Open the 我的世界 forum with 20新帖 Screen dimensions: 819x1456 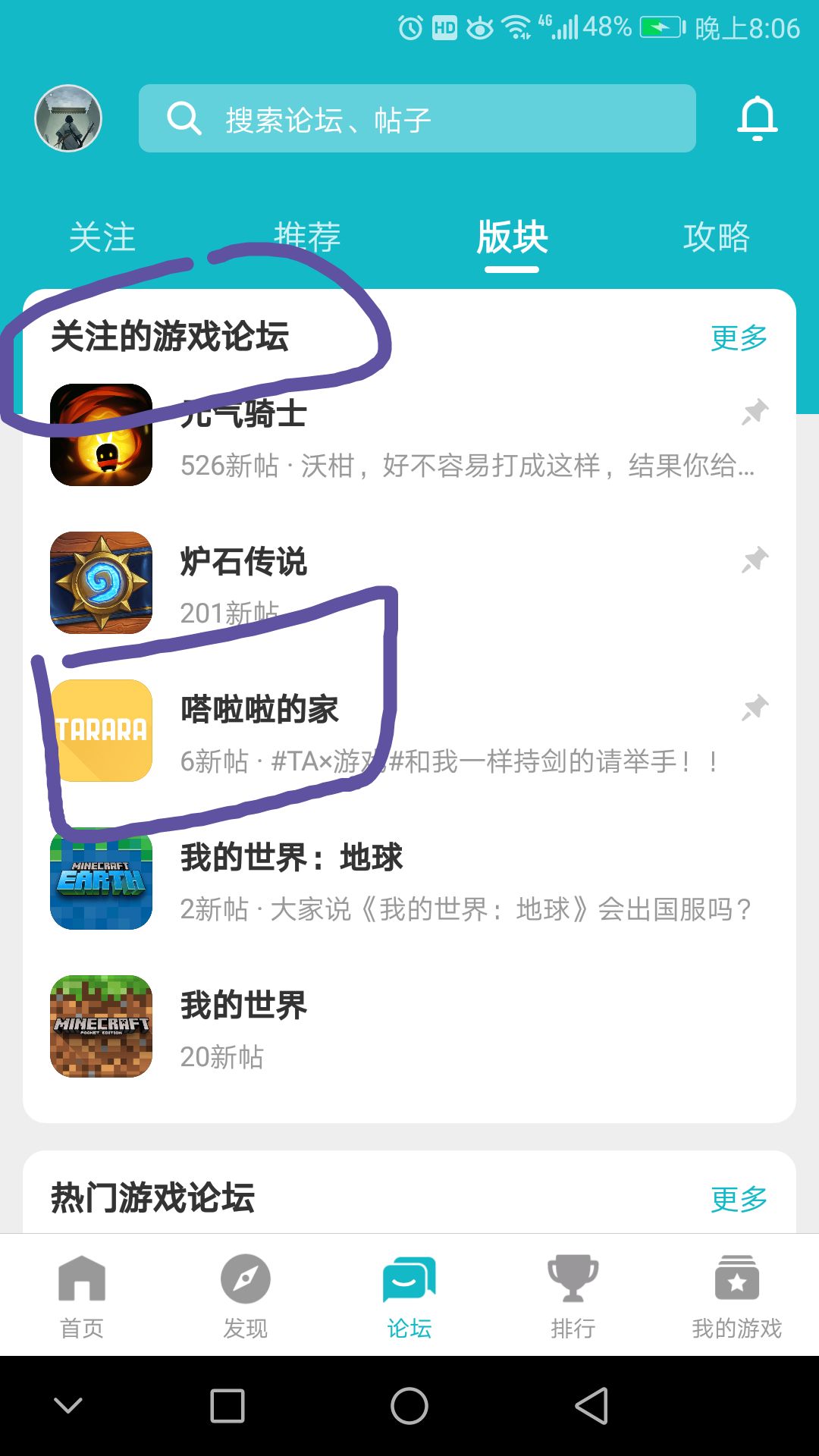[409, 1027]
